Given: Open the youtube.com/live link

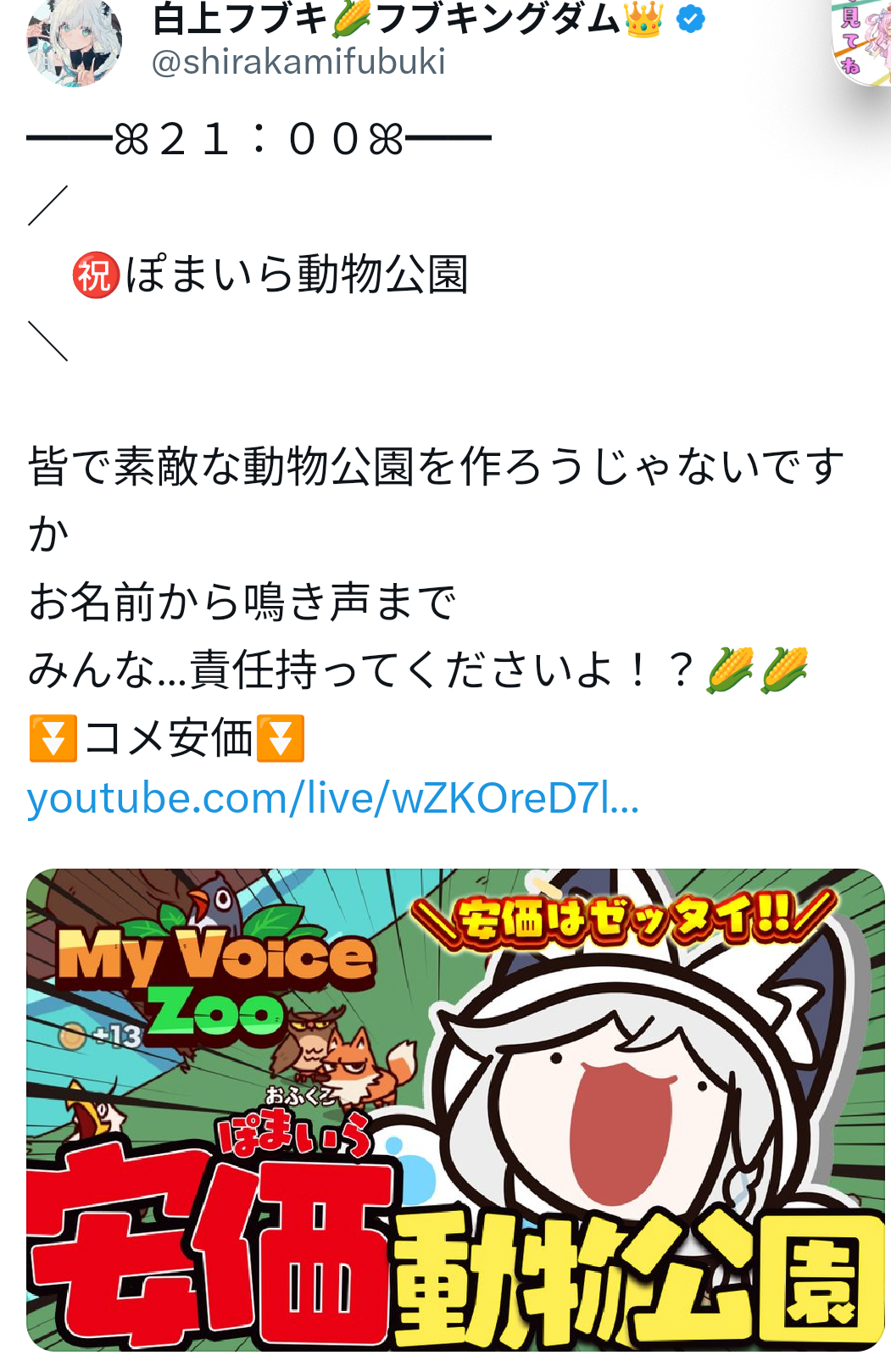Looking at the screenshot, I should click(332, 798).
